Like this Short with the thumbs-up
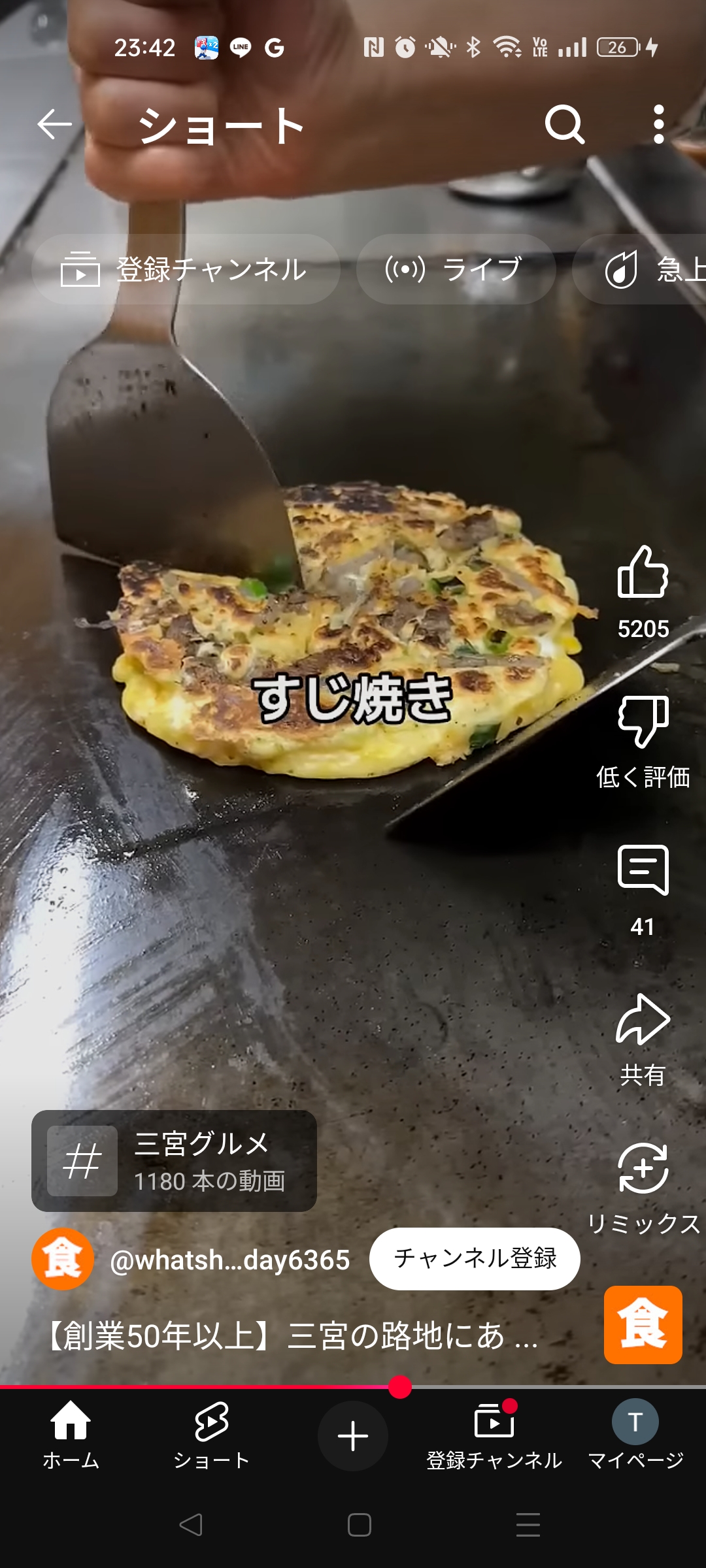 pos(643,572)
